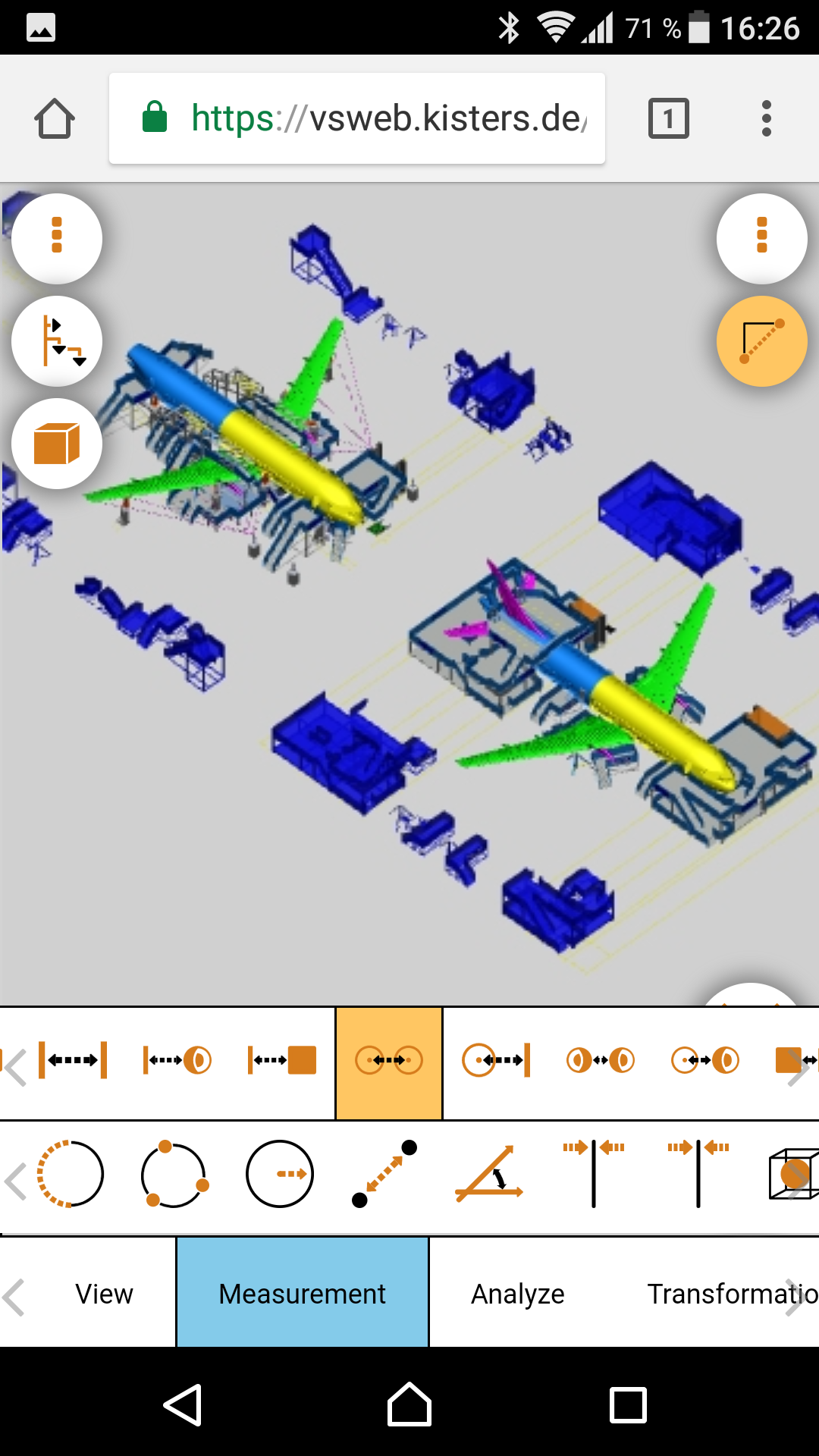Toggle the highlighted measurement floating button
The height and width of the screenshot is (1456, 819).
click(x=762, y=341)
